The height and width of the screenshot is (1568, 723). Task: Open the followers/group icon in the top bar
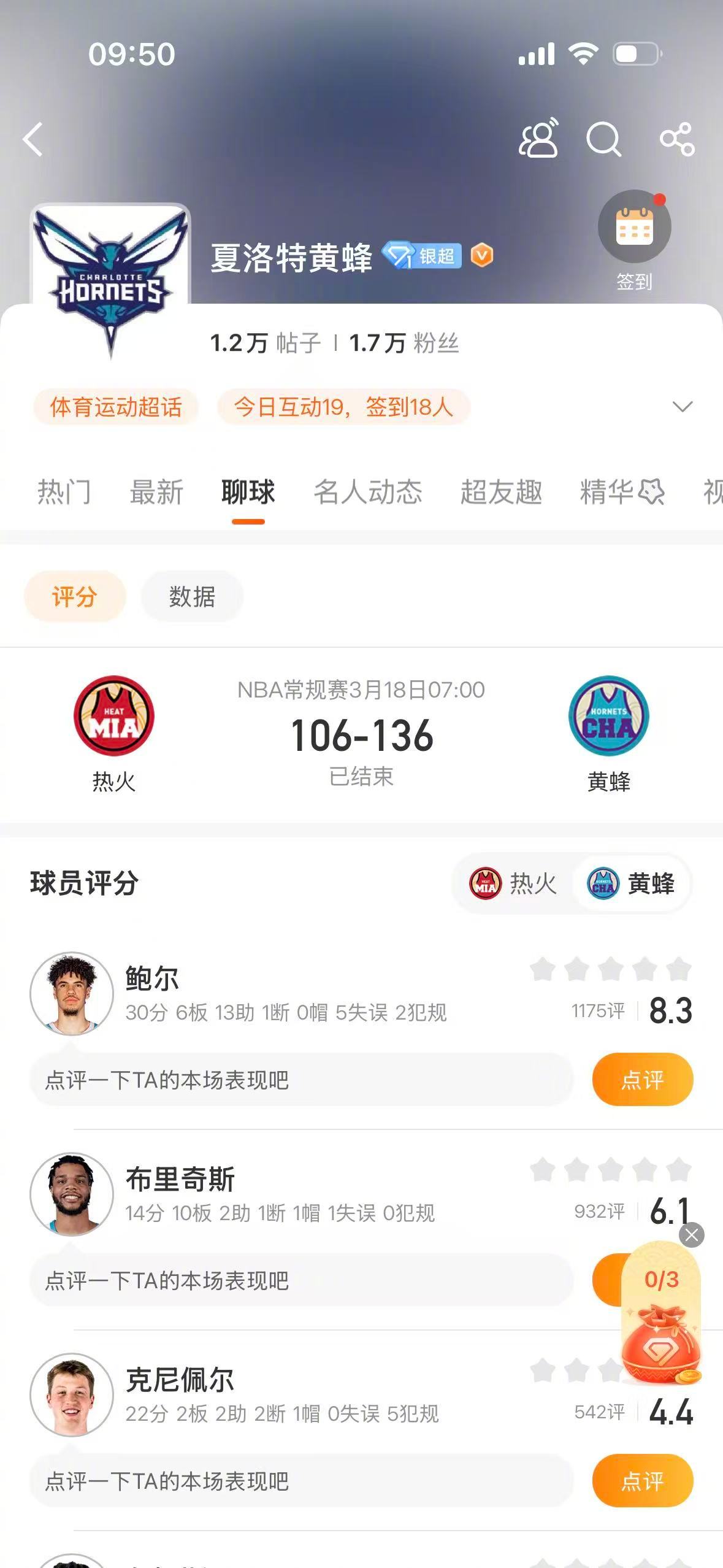coord(540,139)
